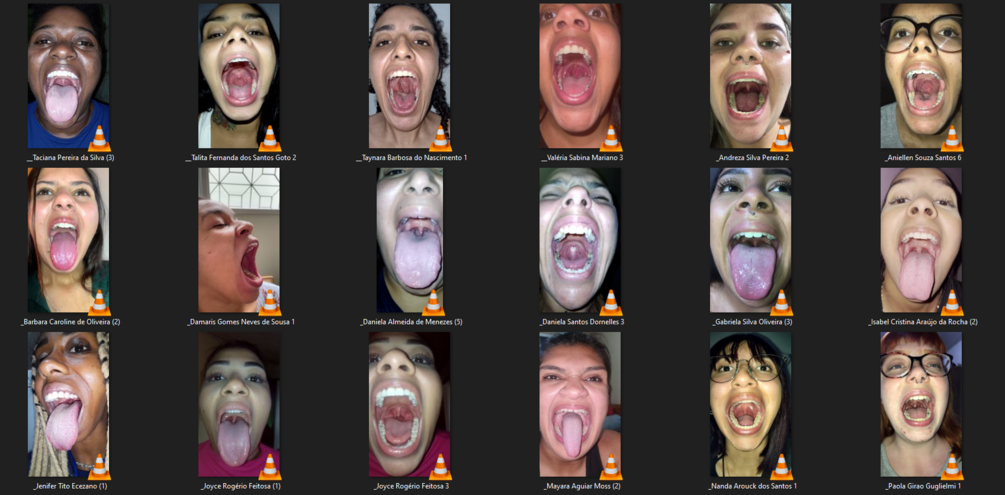Screen dimensions: 1005x495
Task: Play Barbara Caroline de Oliveira (2) video
Action: [x=68, y=241]
